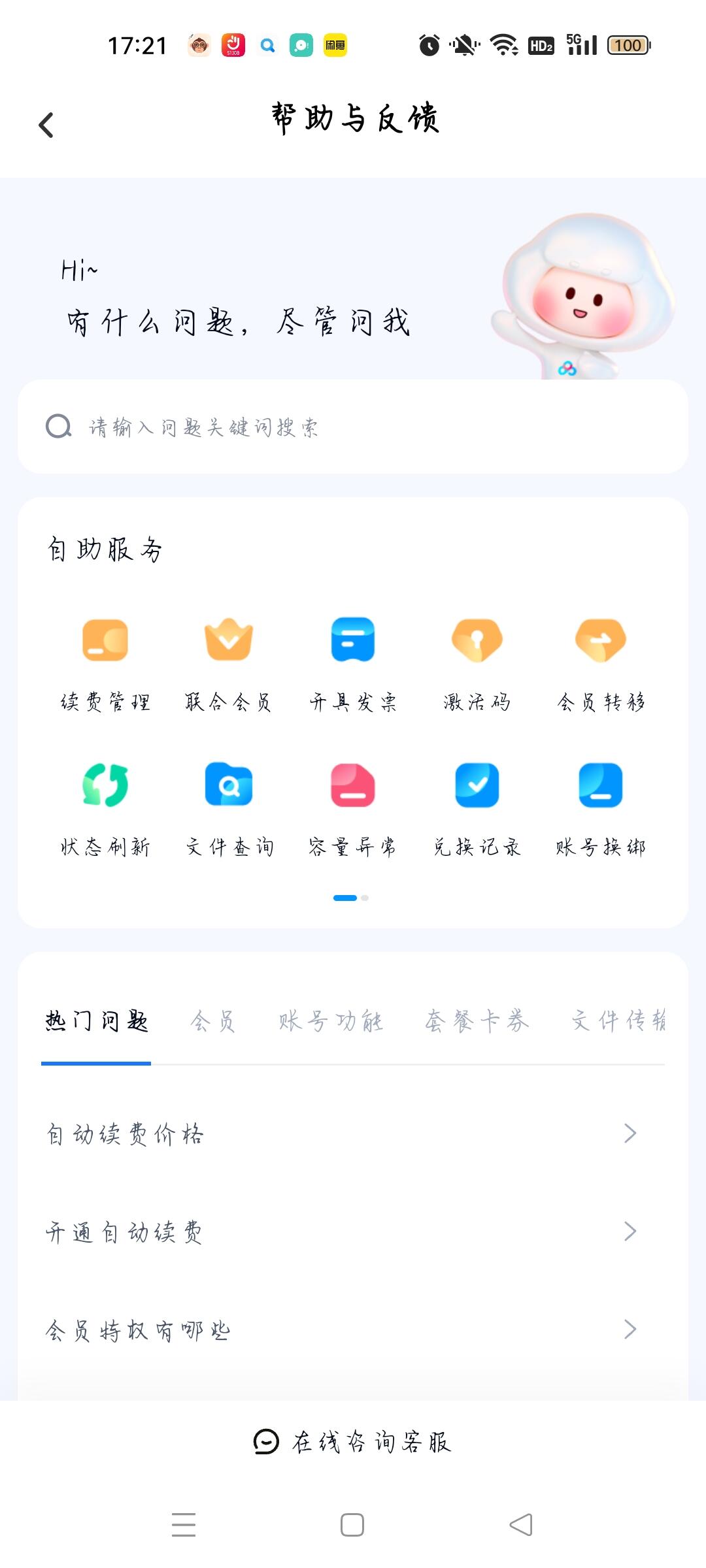Switch to the 会员 tab
Viewport: 706px width, 1568px height.
pyautogui.click(x=212, y=1021)
